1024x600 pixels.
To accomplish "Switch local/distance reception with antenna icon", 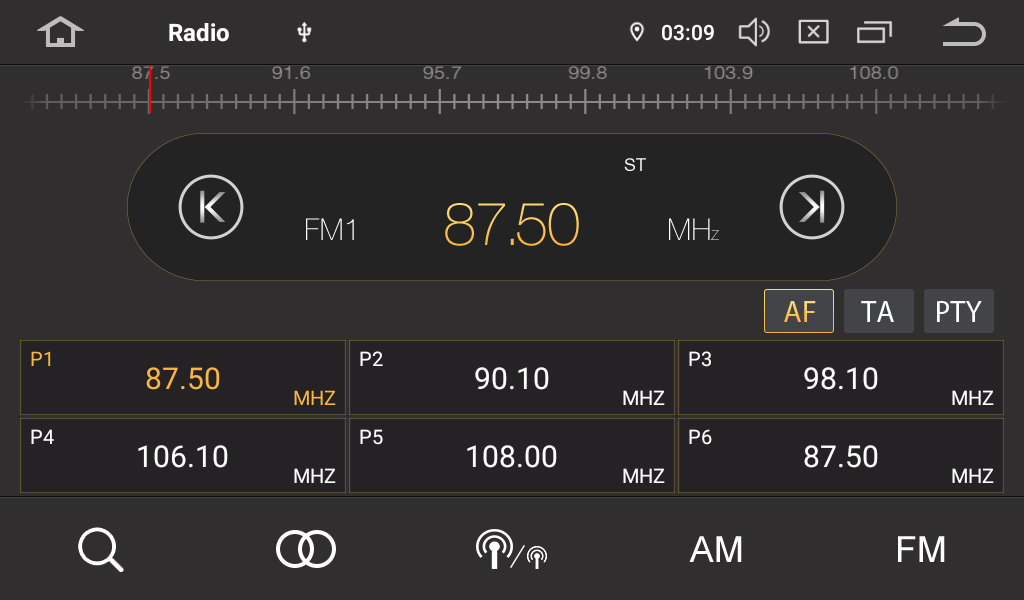I will coord(511,549).
